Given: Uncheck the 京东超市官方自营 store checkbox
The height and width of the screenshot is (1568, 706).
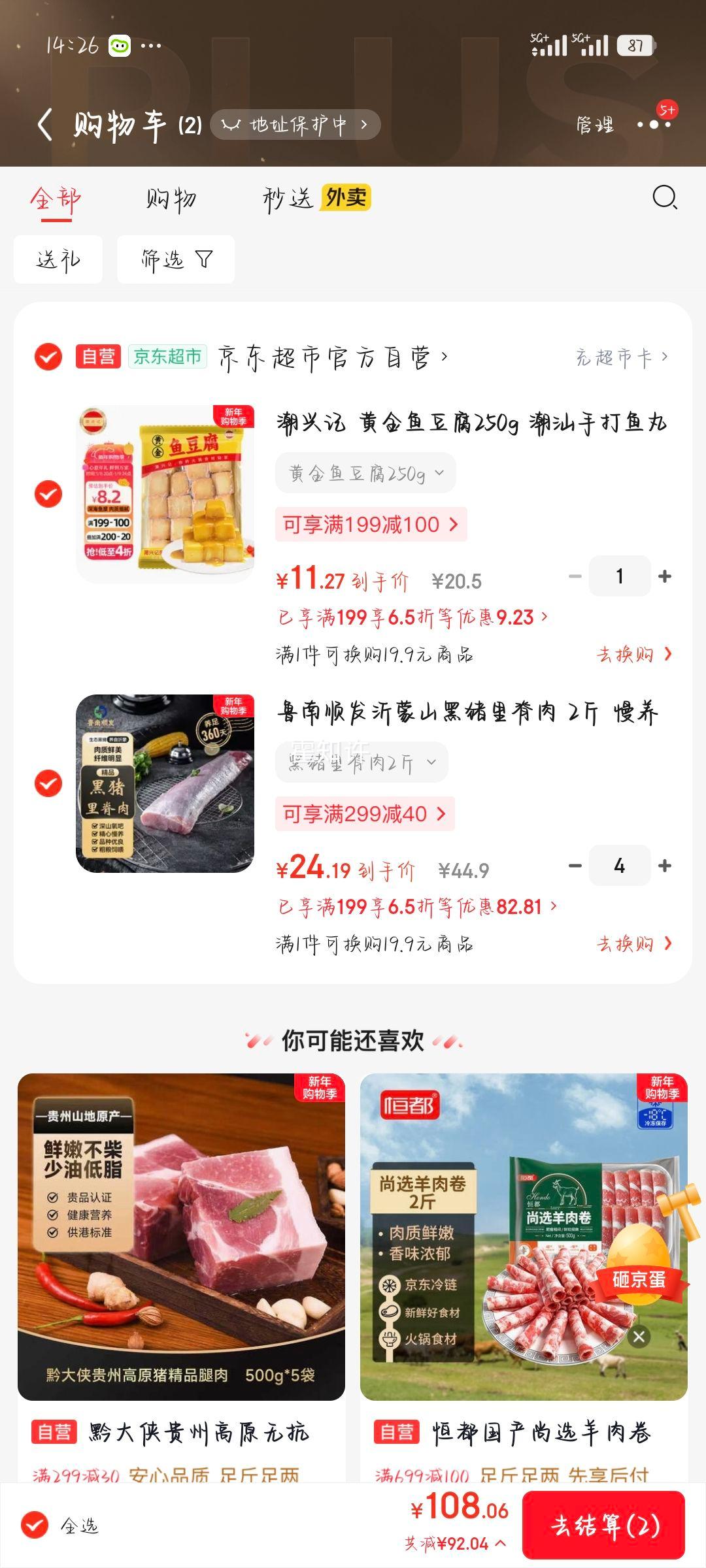Looking at the screenshot, I should click(x=48, y=357).
